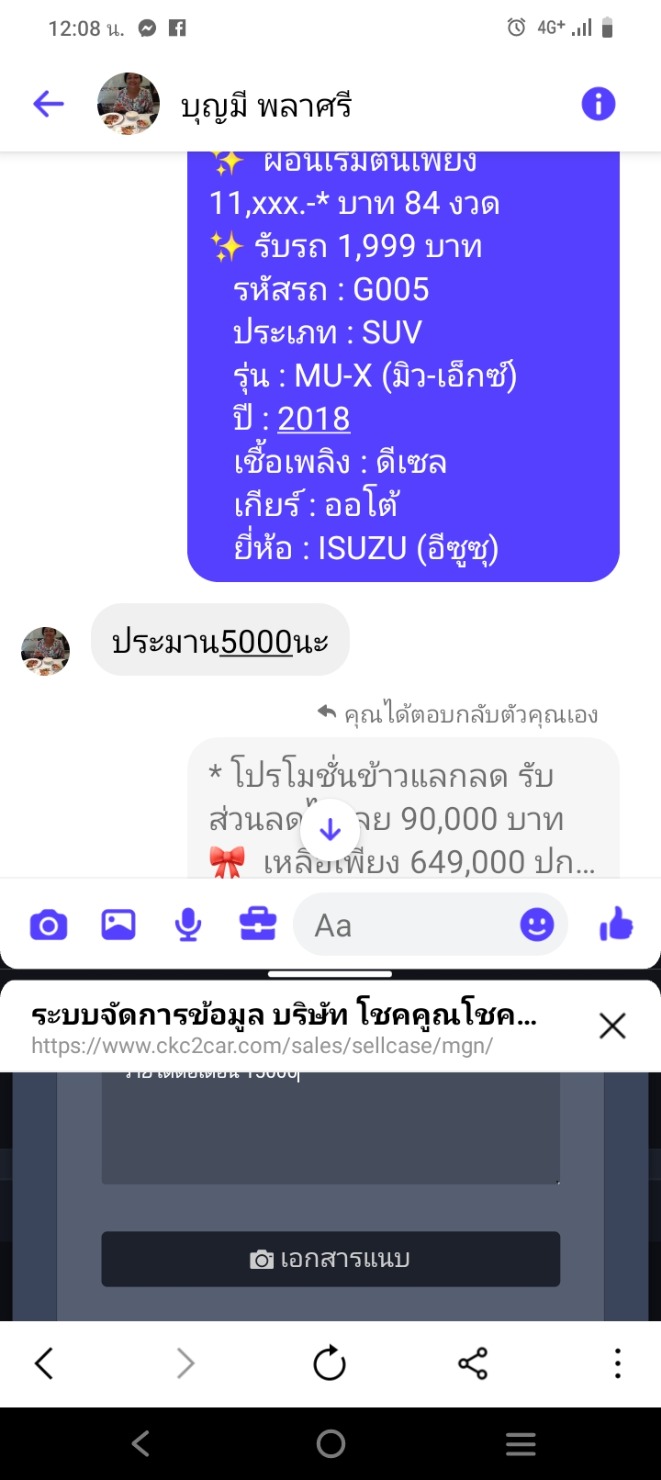Open the underlined 2018 link in message

click(x=314, y=418)
